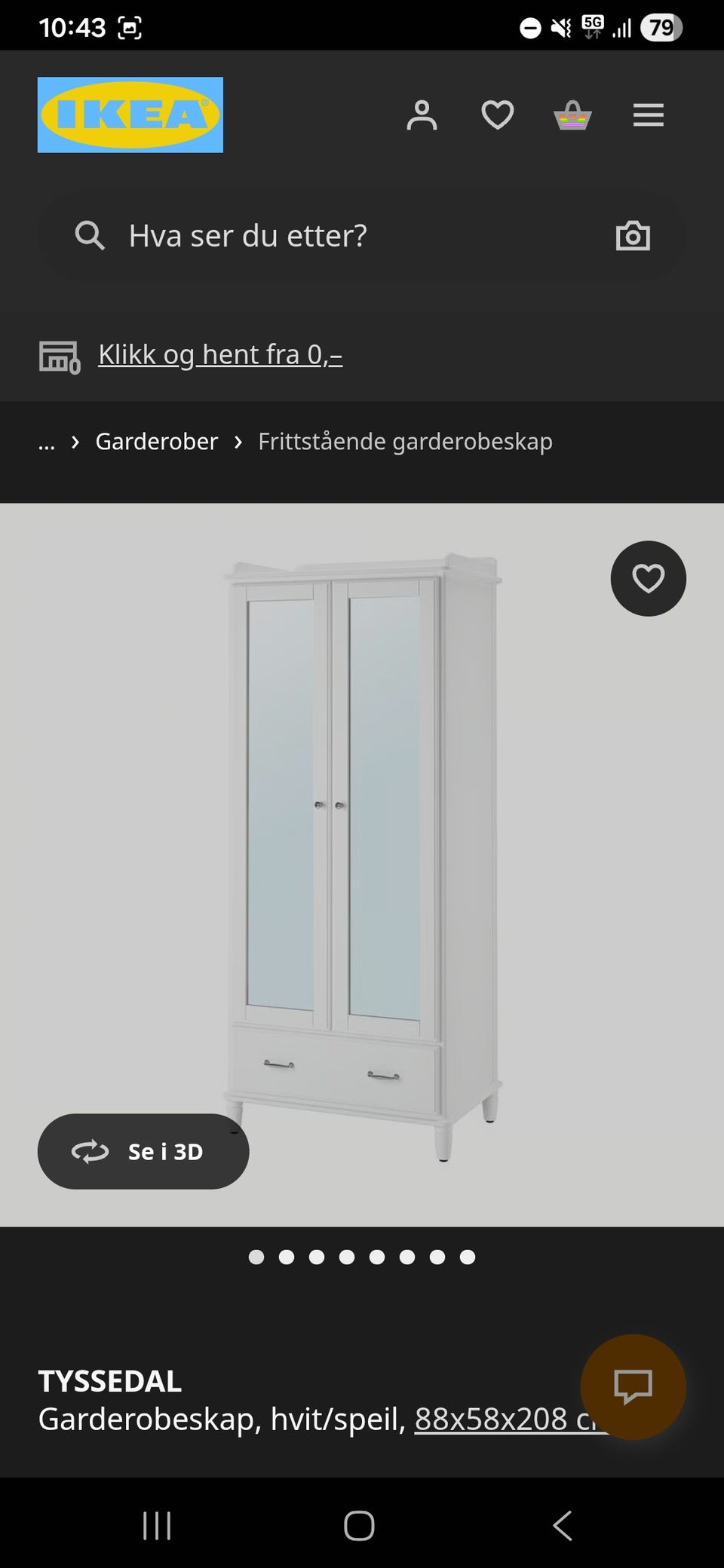Viewport: 724px width, 1568px height.
Task: Open the hamburger navigation menu
Action: [x=647, y=115]
